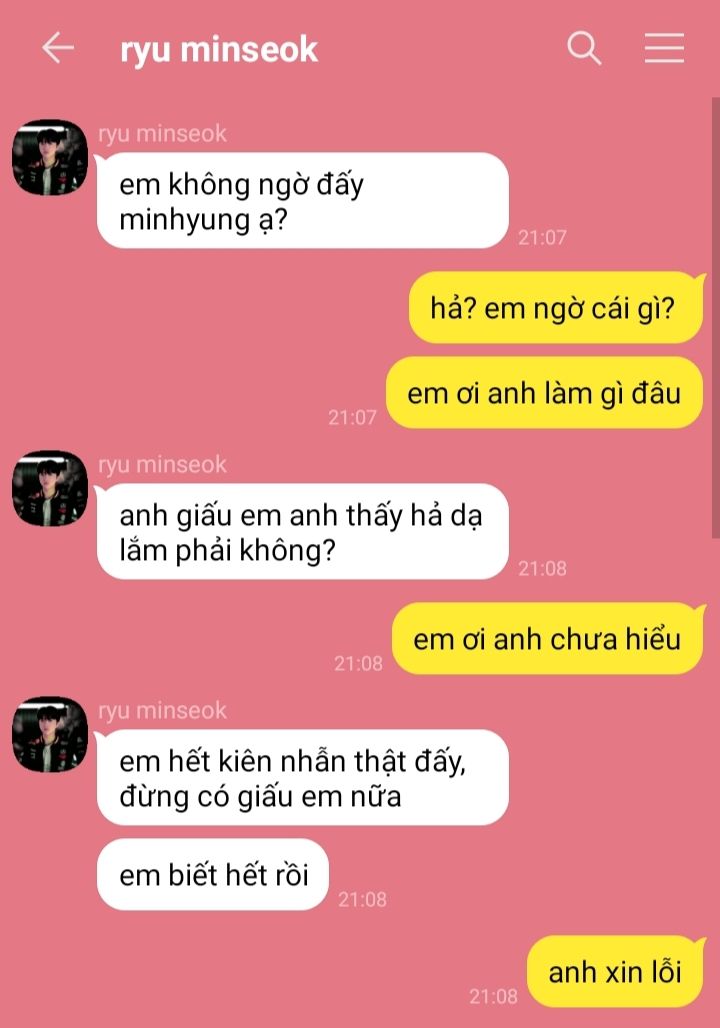Image resolution: width=720 pixels, height=1028 pixels.
Task: View profile photo next to "anh giấu em" message
Action: pyautogui.click(x=50, y=489)
